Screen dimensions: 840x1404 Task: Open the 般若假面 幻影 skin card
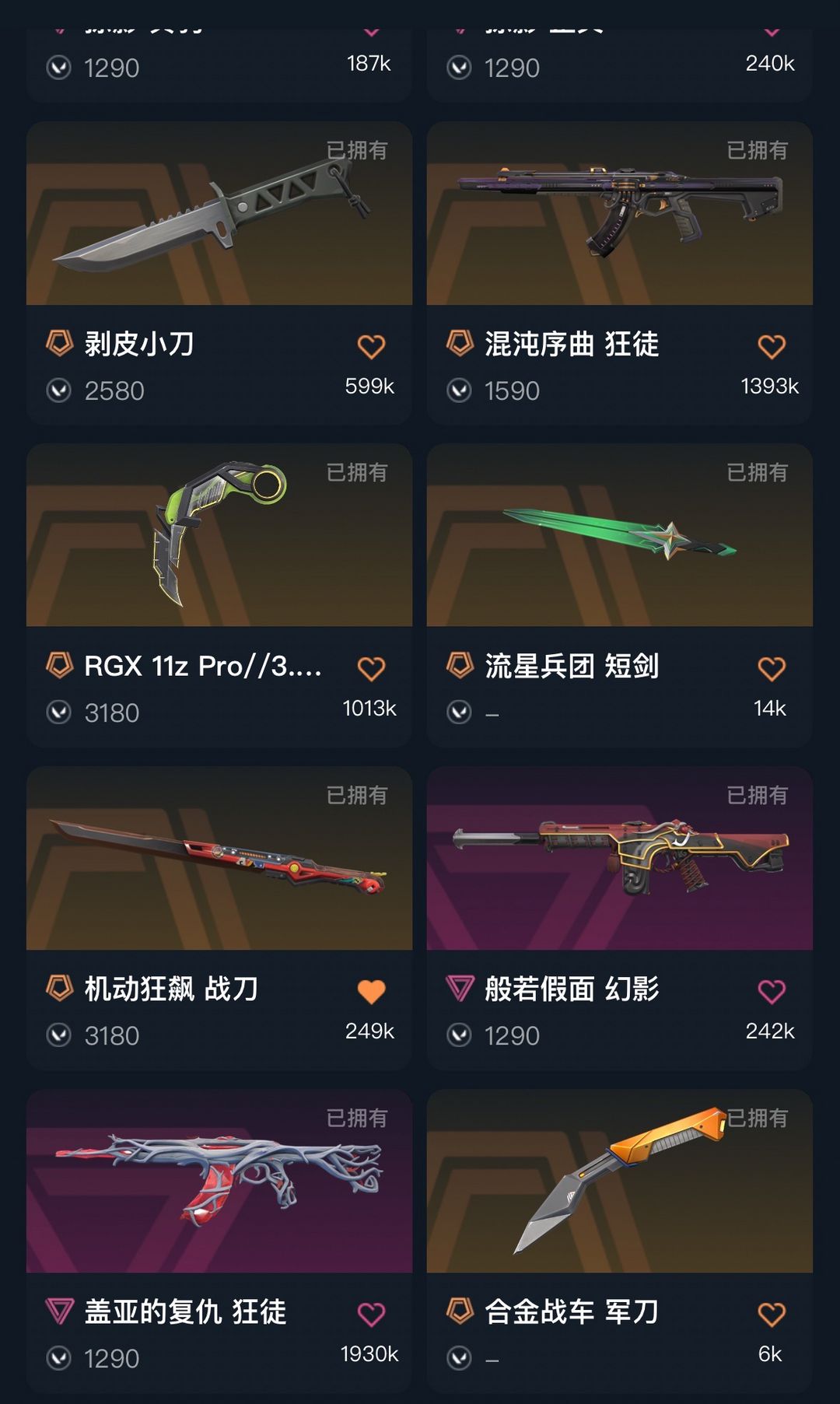point(619,859)
